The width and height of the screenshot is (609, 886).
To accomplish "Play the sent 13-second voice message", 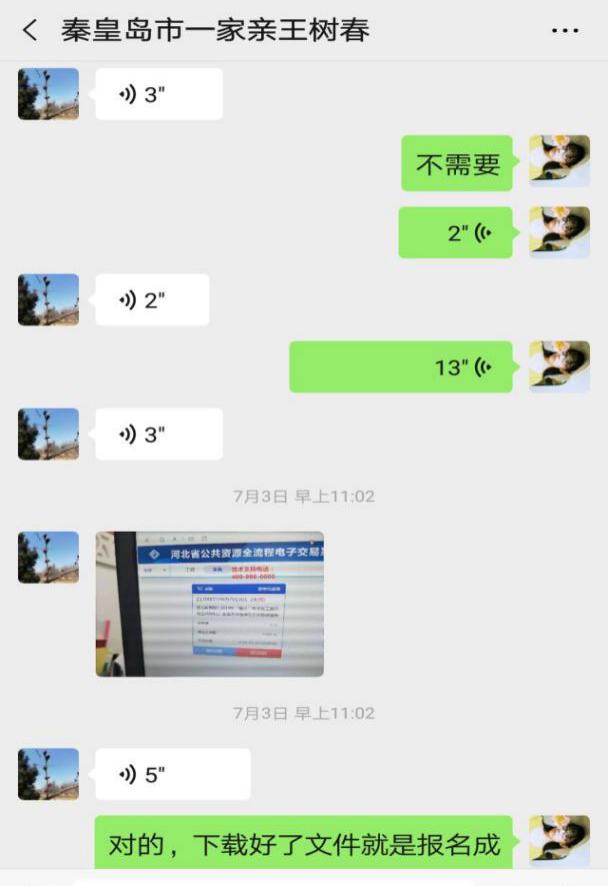I will [401, 367].
